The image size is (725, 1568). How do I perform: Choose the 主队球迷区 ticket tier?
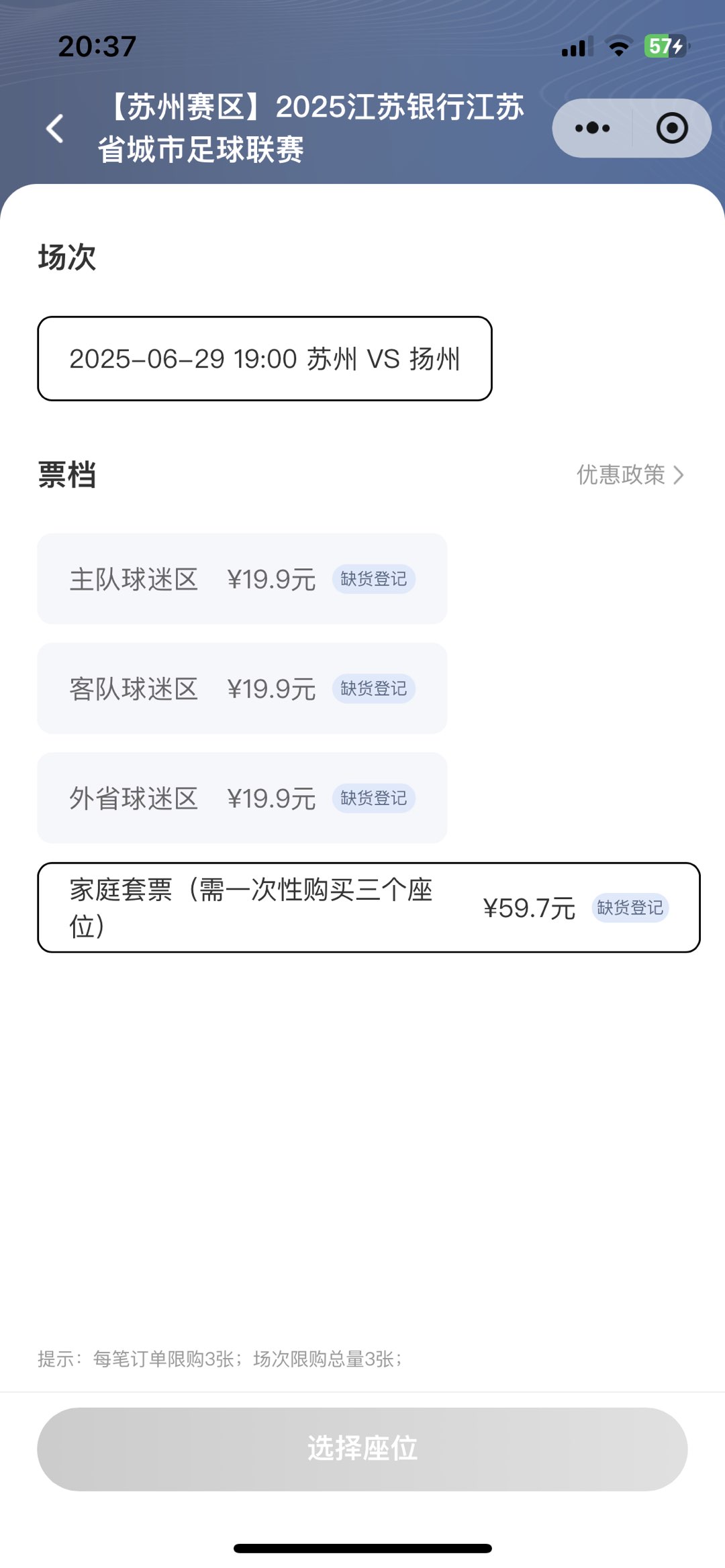(242, 579)
